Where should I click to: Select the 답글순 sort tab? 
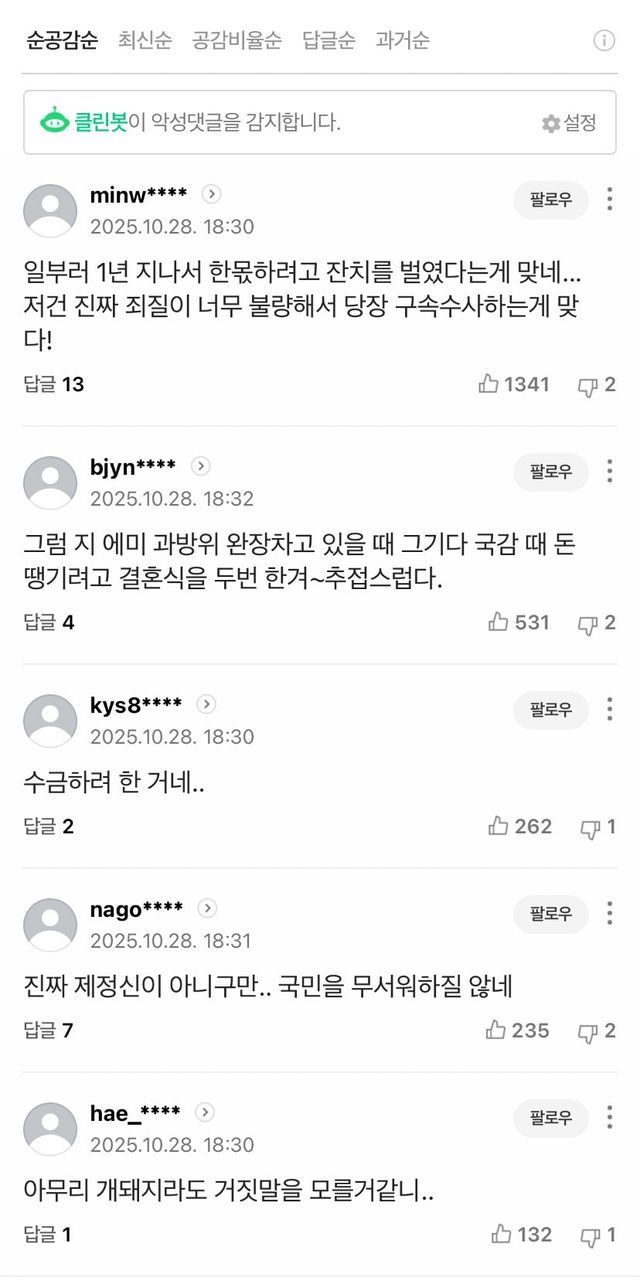click(329, 41)
